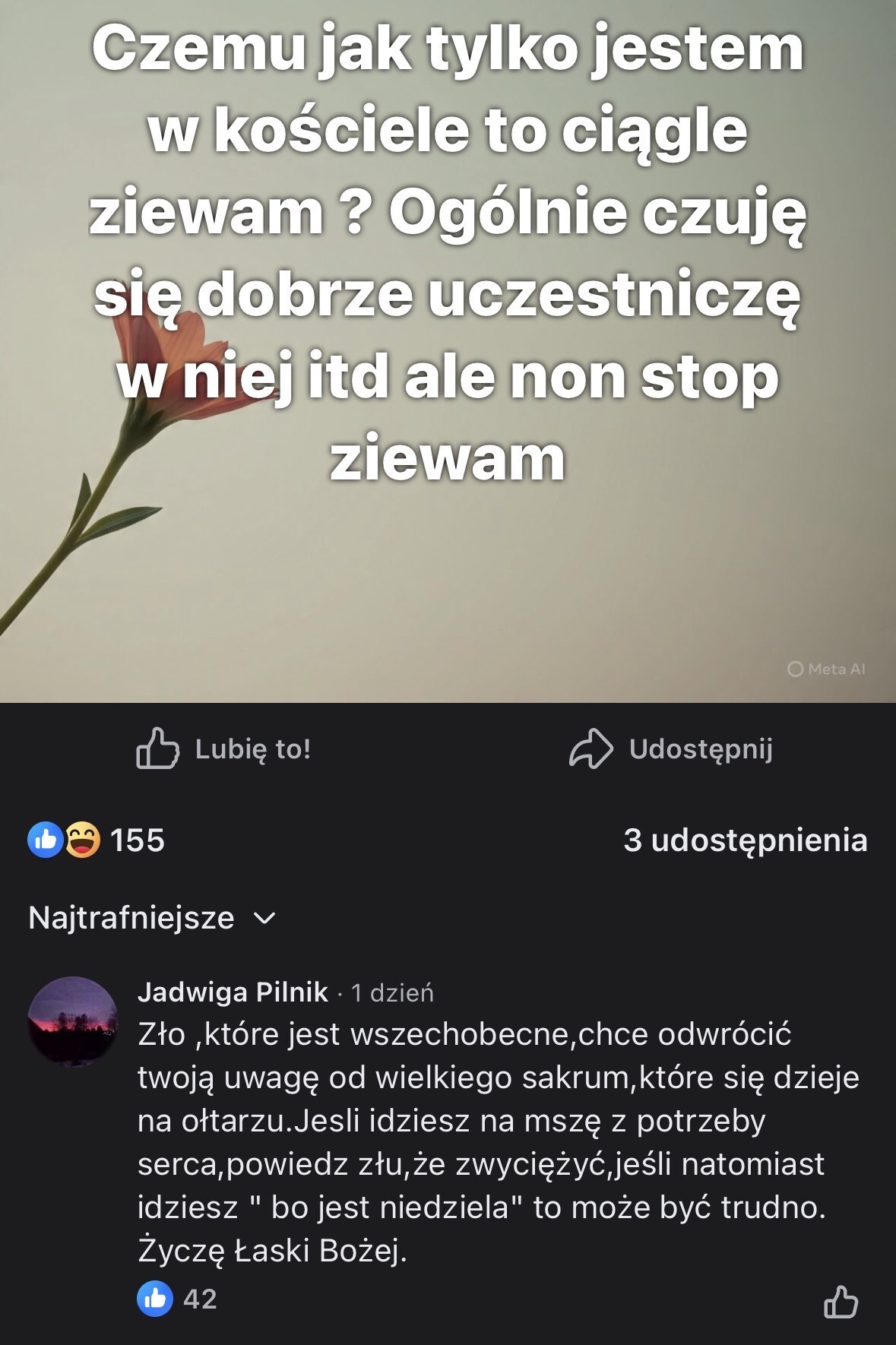
Task: Open the 155 reactions list
Action: (x=97, y=840)
